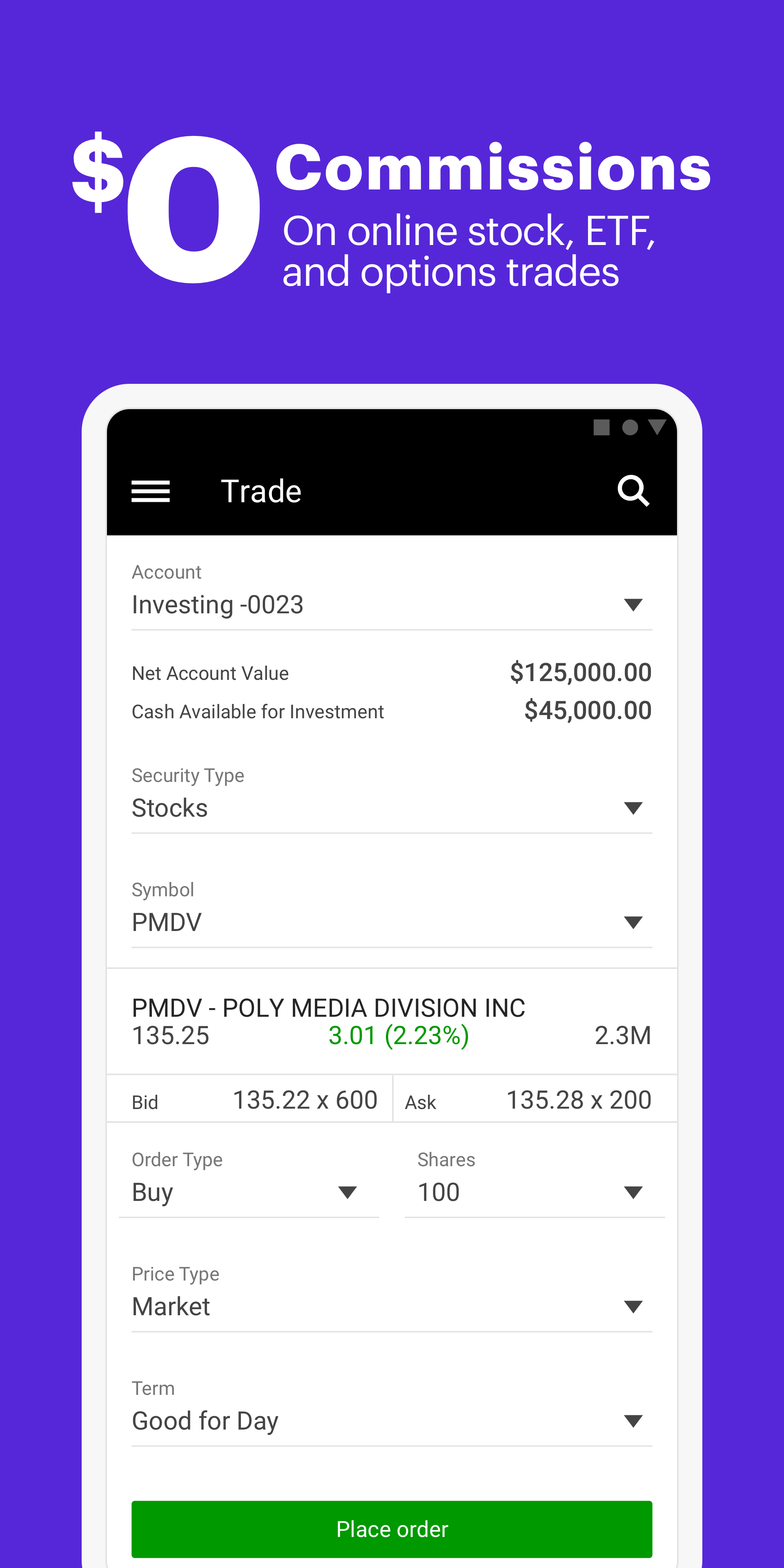This screenshot has height=1568, width=784.
Task: Open the Order Type dropdown showing Buy
Action: pyautogui.click(x=347, y=1191)
